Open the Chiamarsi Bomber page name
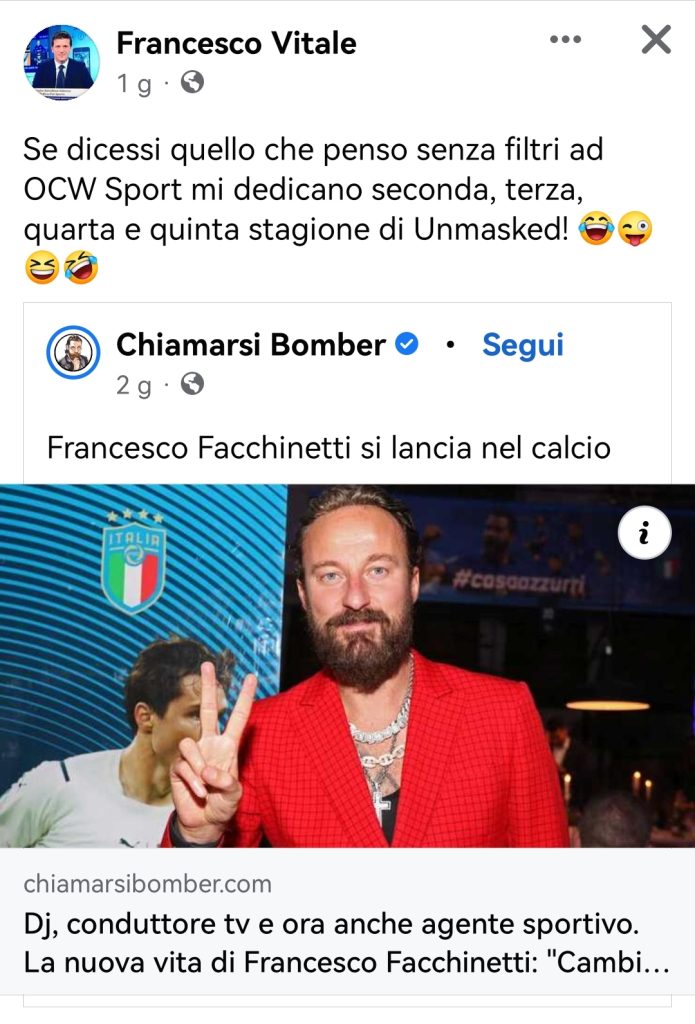695x1024 pixels. [x=251, y=345]
